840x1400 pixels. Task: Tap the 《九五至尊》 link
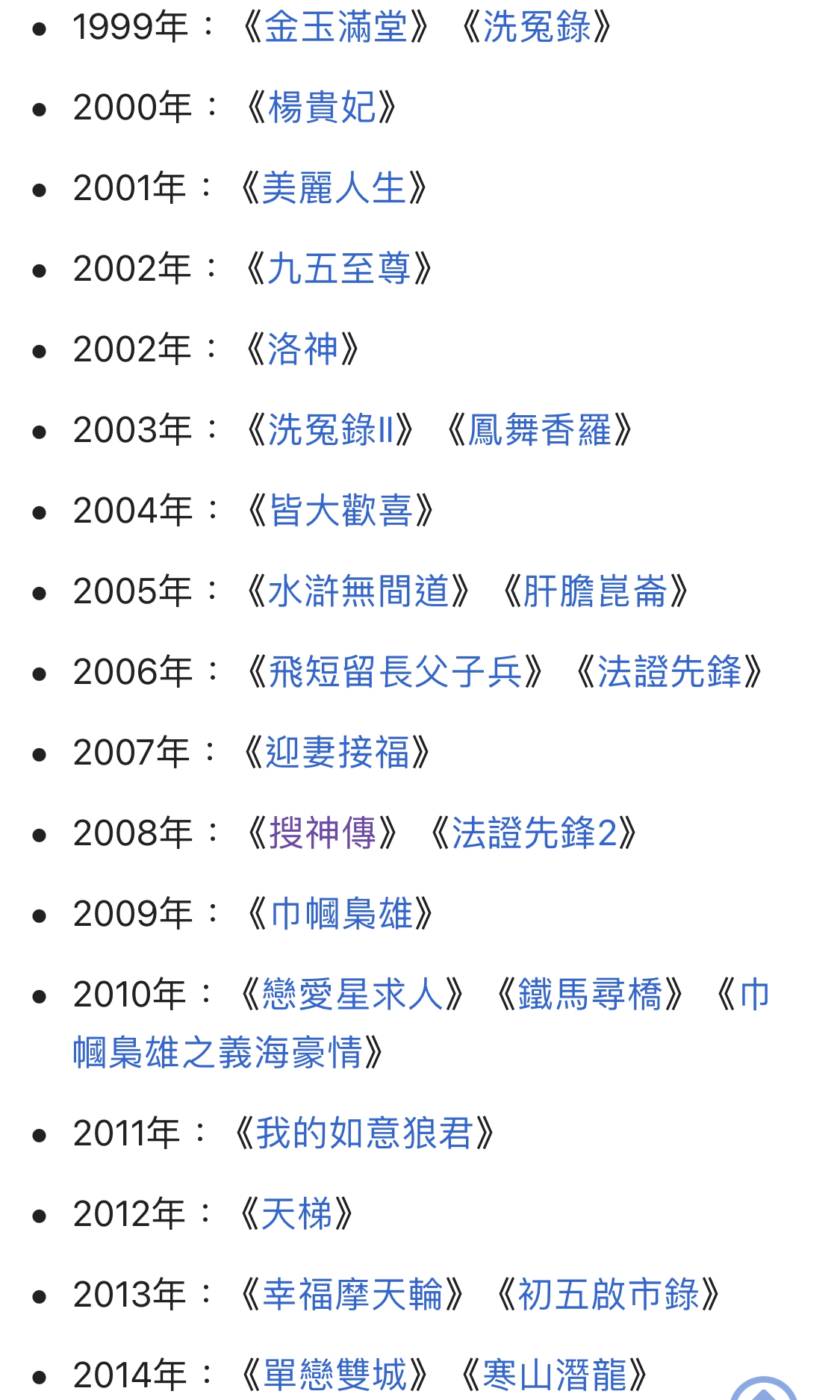[x=339, y=268]
